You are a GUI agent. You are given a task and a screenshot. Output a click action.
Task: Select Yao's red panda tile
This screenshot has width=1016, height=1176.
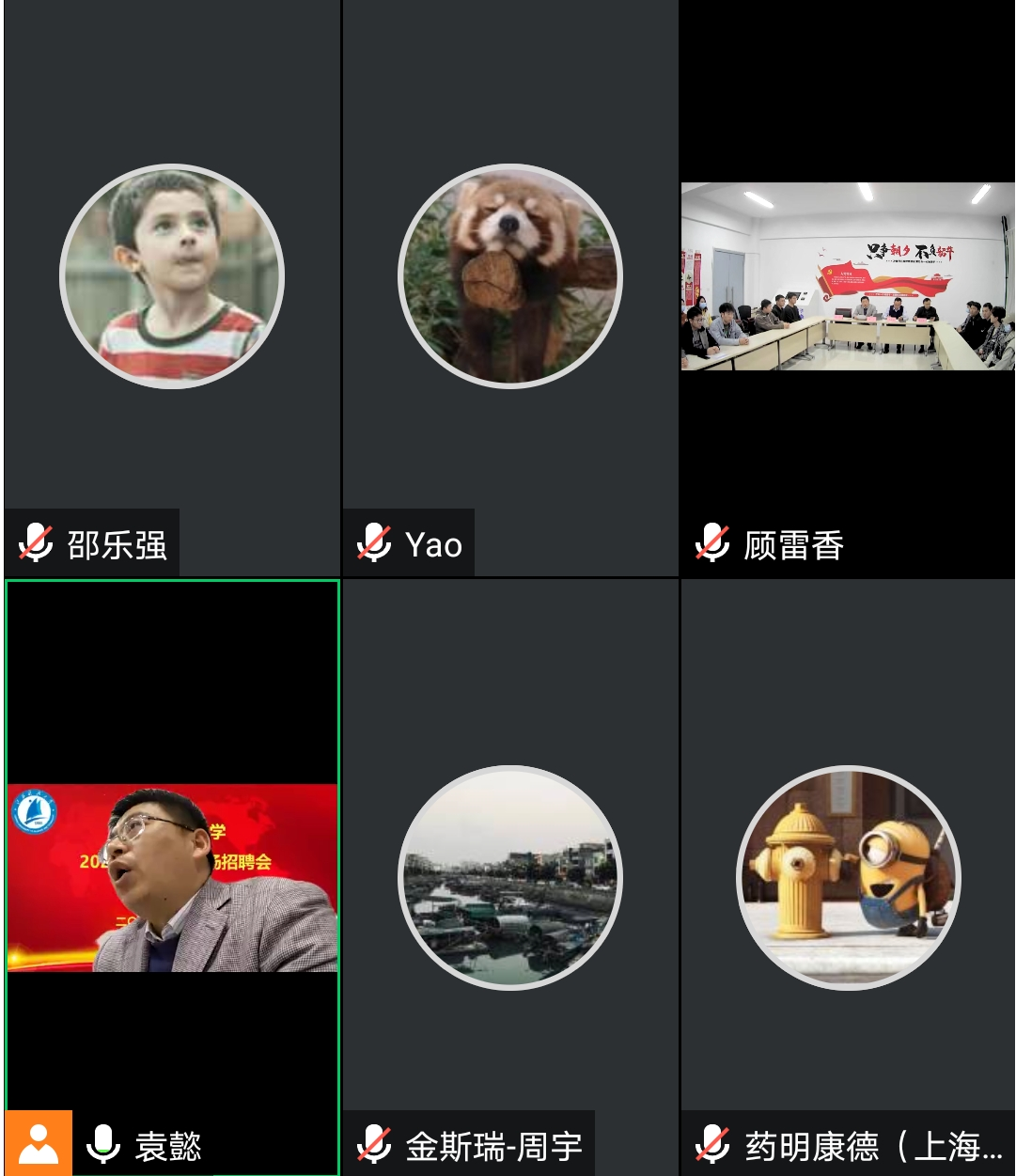pos(510,276)
